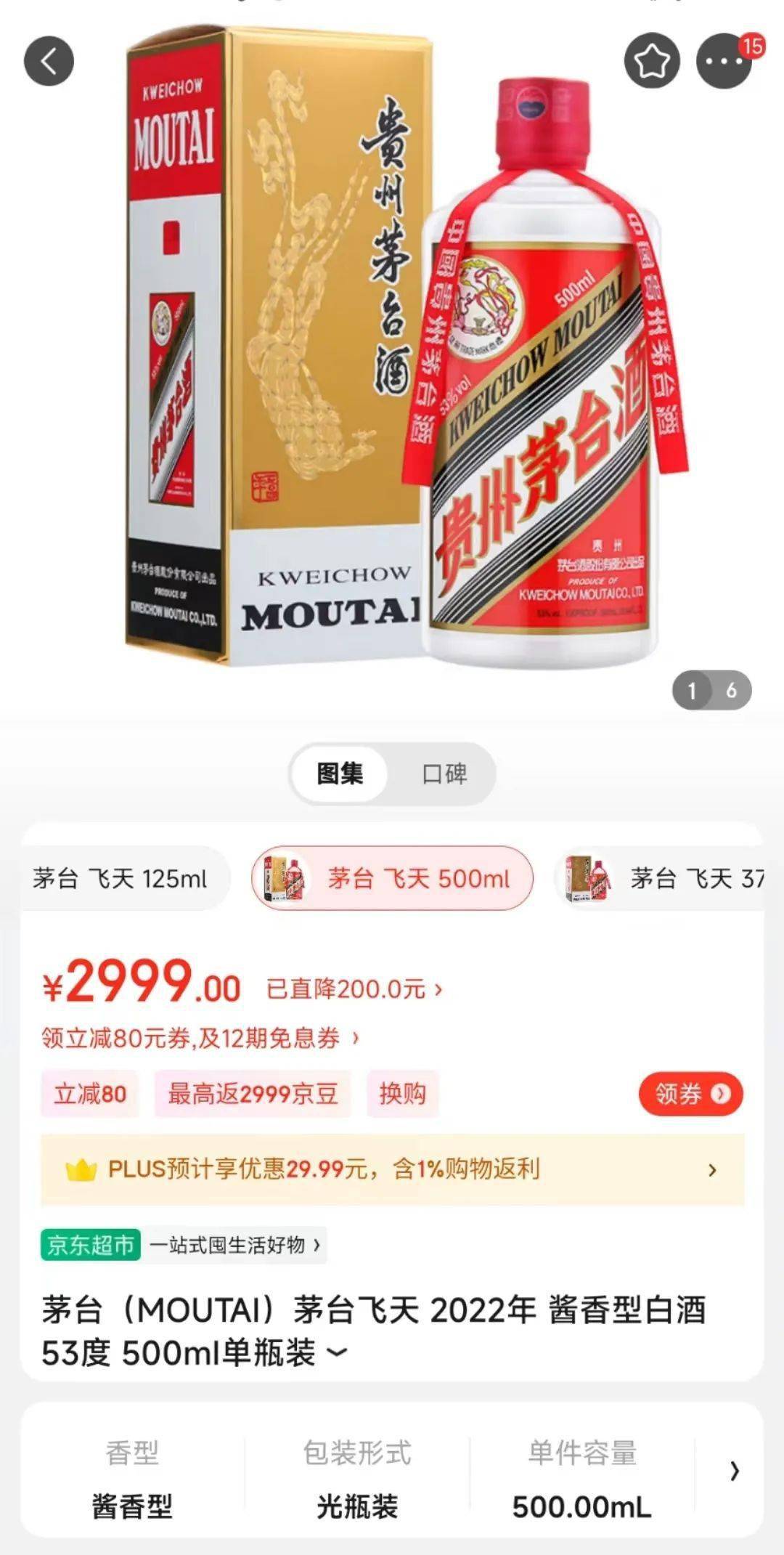Viewport: 784px width, 1555px height.
Task: Select the 茅台 飞天 500ml variant
Action: (392, 879)
